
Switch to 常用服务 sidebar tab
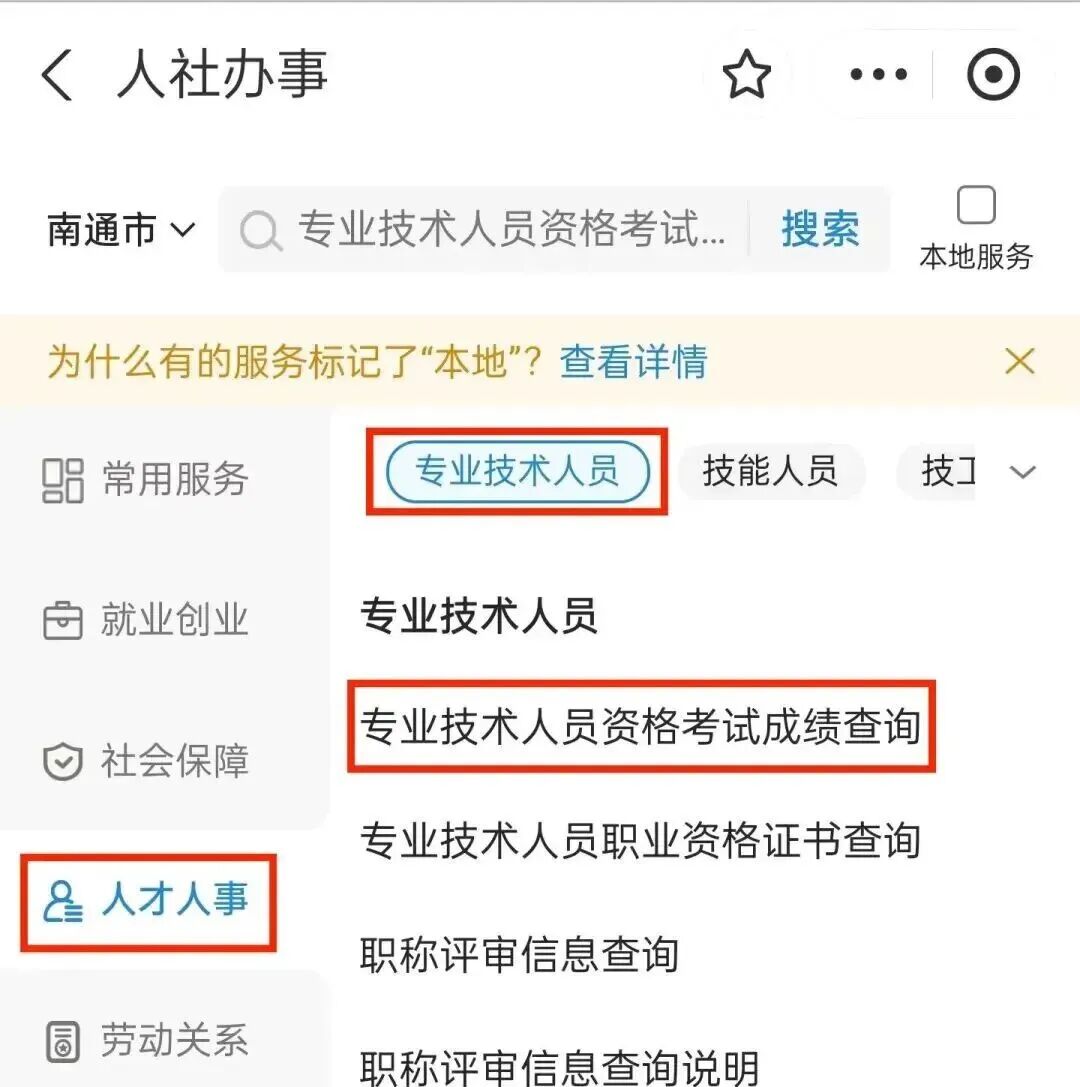[146, 480]
